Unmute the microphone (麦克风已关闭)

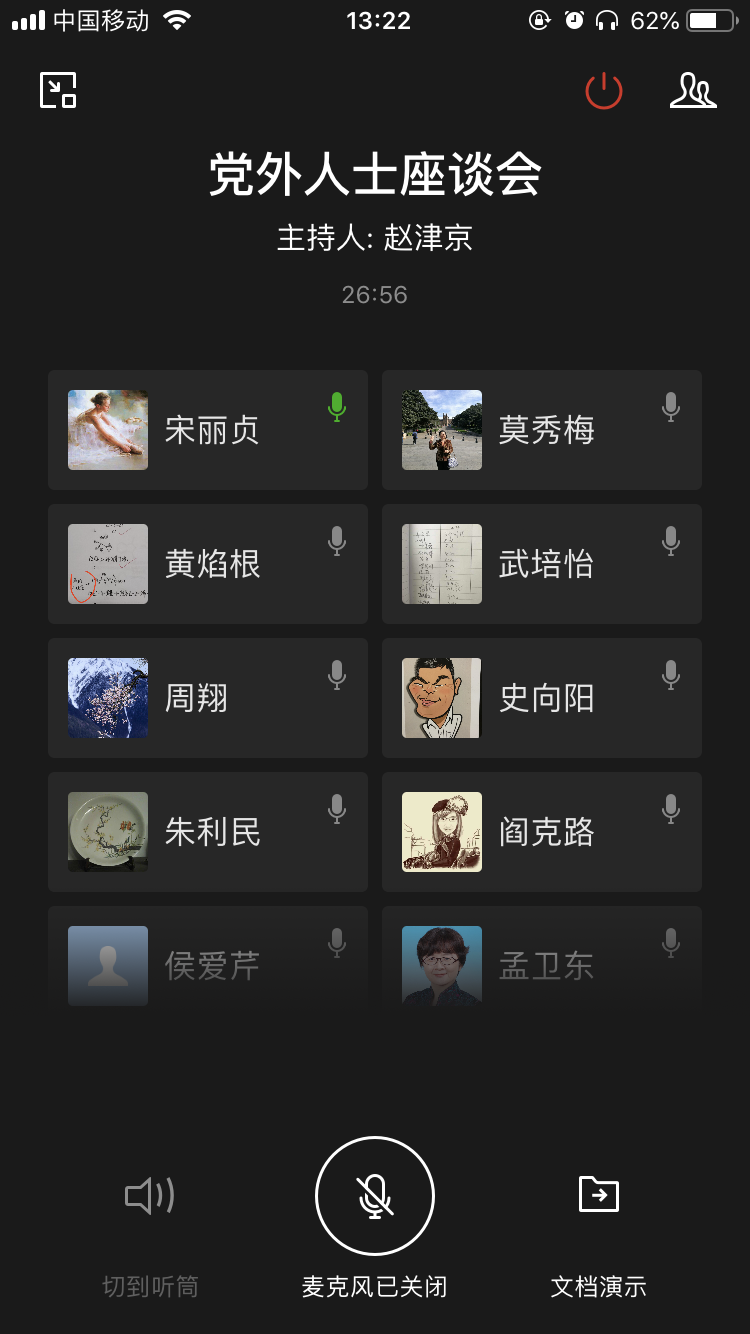pos(375,1197)
